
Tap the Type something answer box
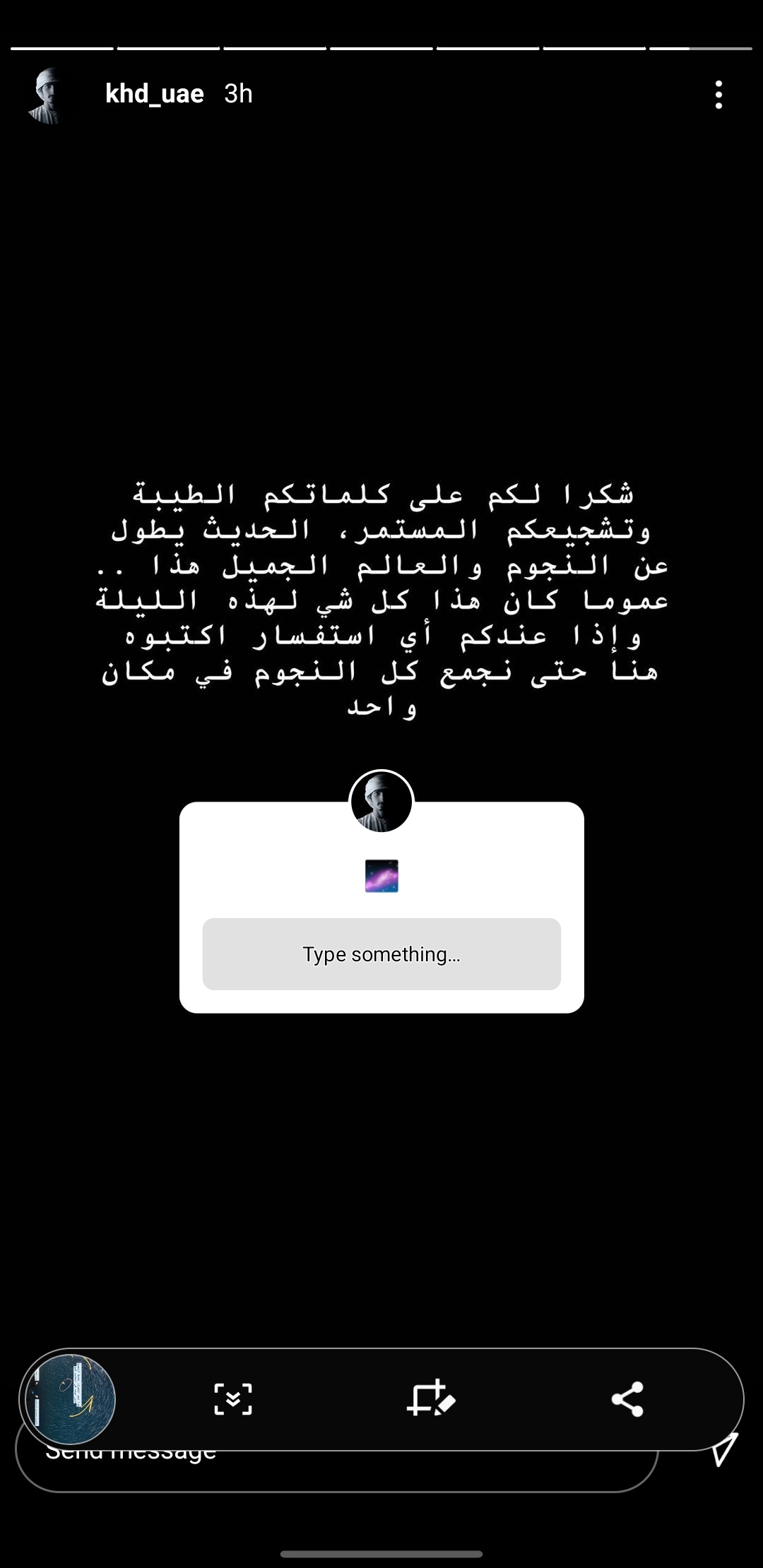click(x=381, y=954)
